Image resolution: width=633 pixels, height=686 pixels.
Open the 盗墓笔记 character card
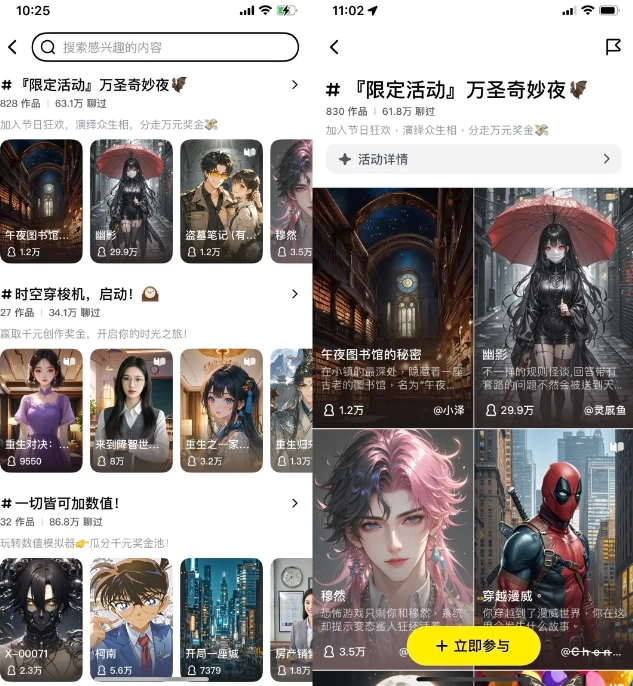click(216, 200)
